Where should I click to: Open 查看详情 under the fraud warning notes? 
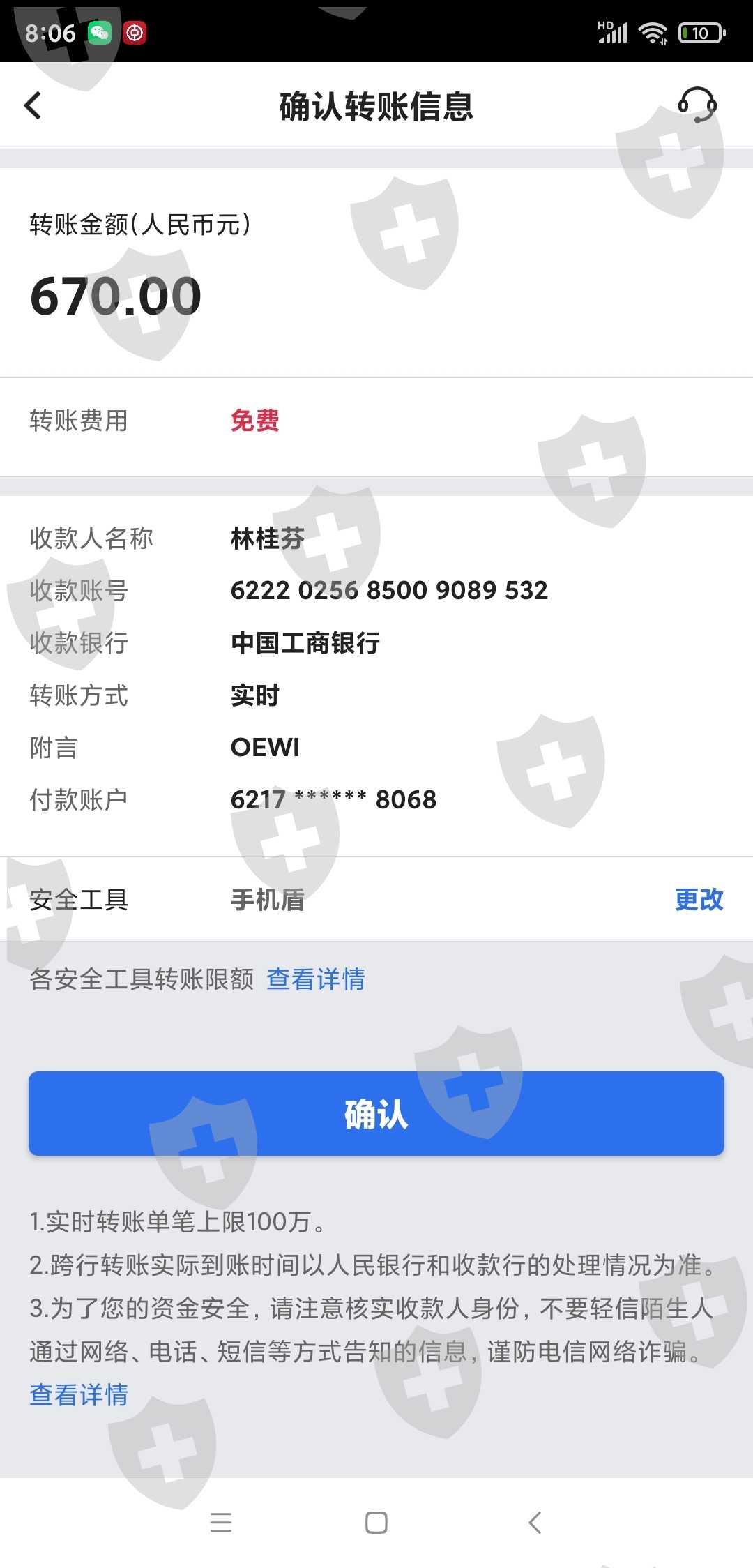click(x=79, y=1394)
